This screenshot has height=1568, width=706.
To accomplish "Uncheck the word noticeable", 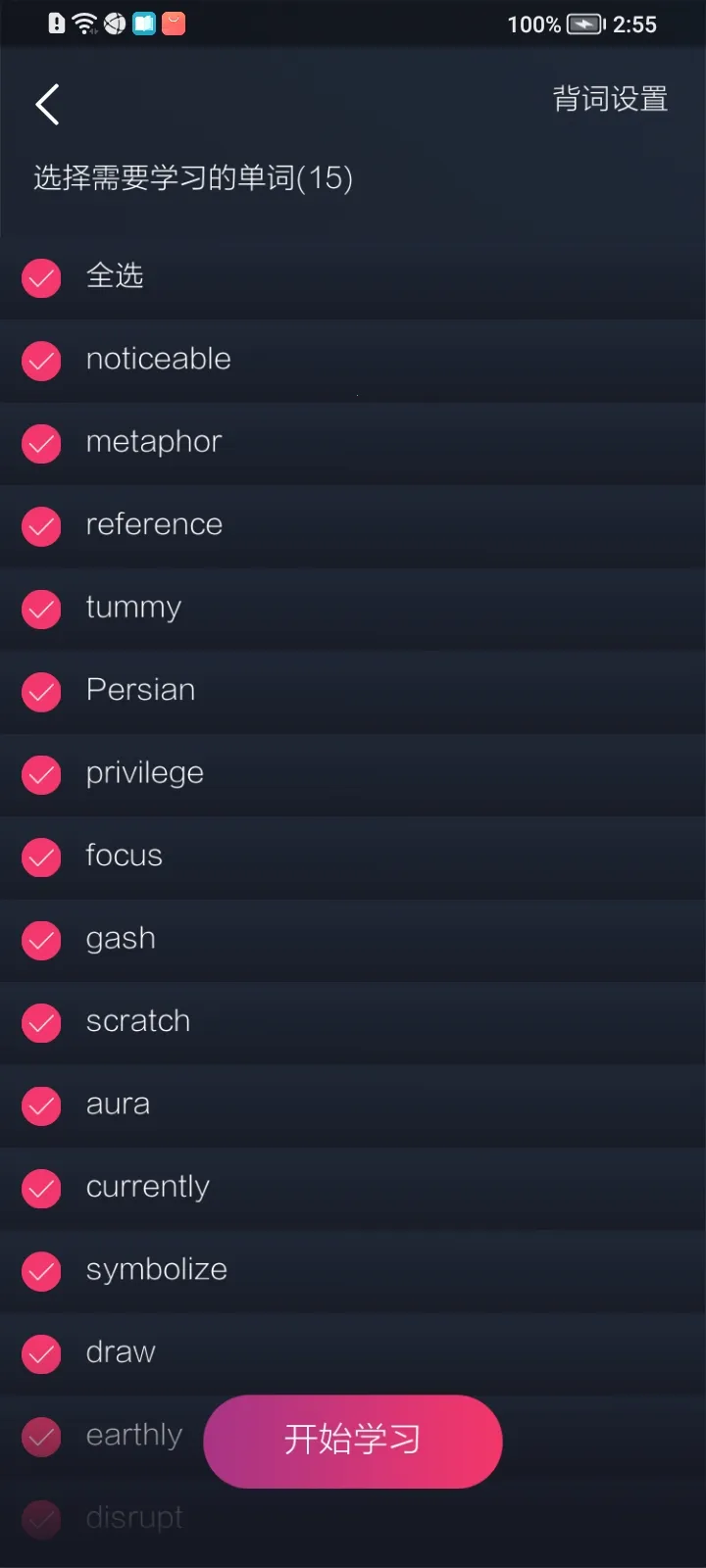I will coord(41,361).
